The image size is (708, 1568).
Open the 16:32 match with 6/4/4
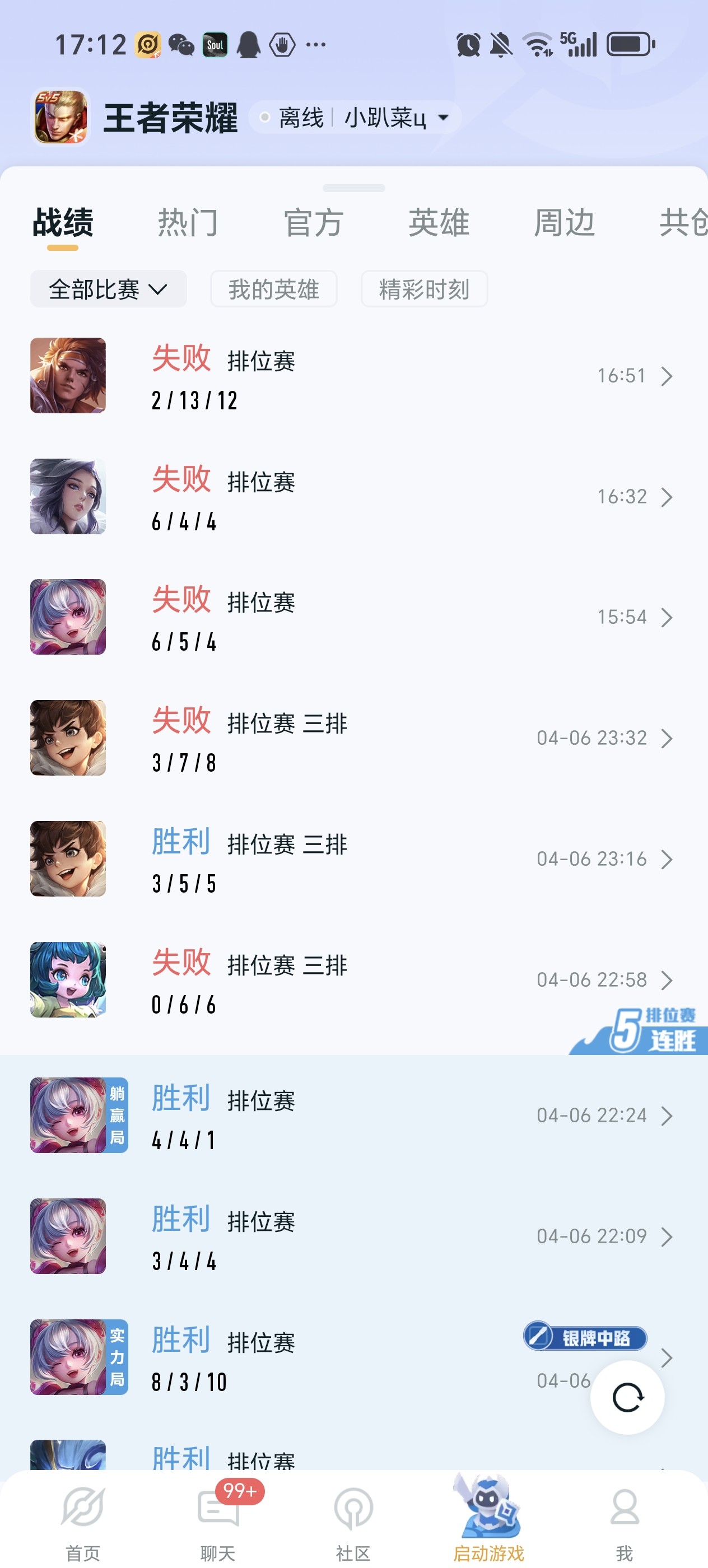point(353,496)
